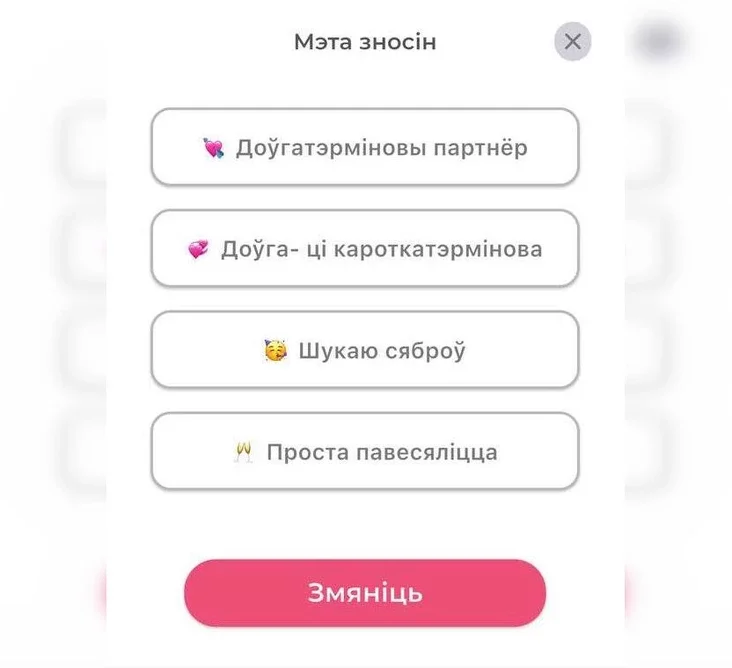
Task: Pick the Шукаю сяброў option
Action: pyautogui.click(x=365, y=351)
